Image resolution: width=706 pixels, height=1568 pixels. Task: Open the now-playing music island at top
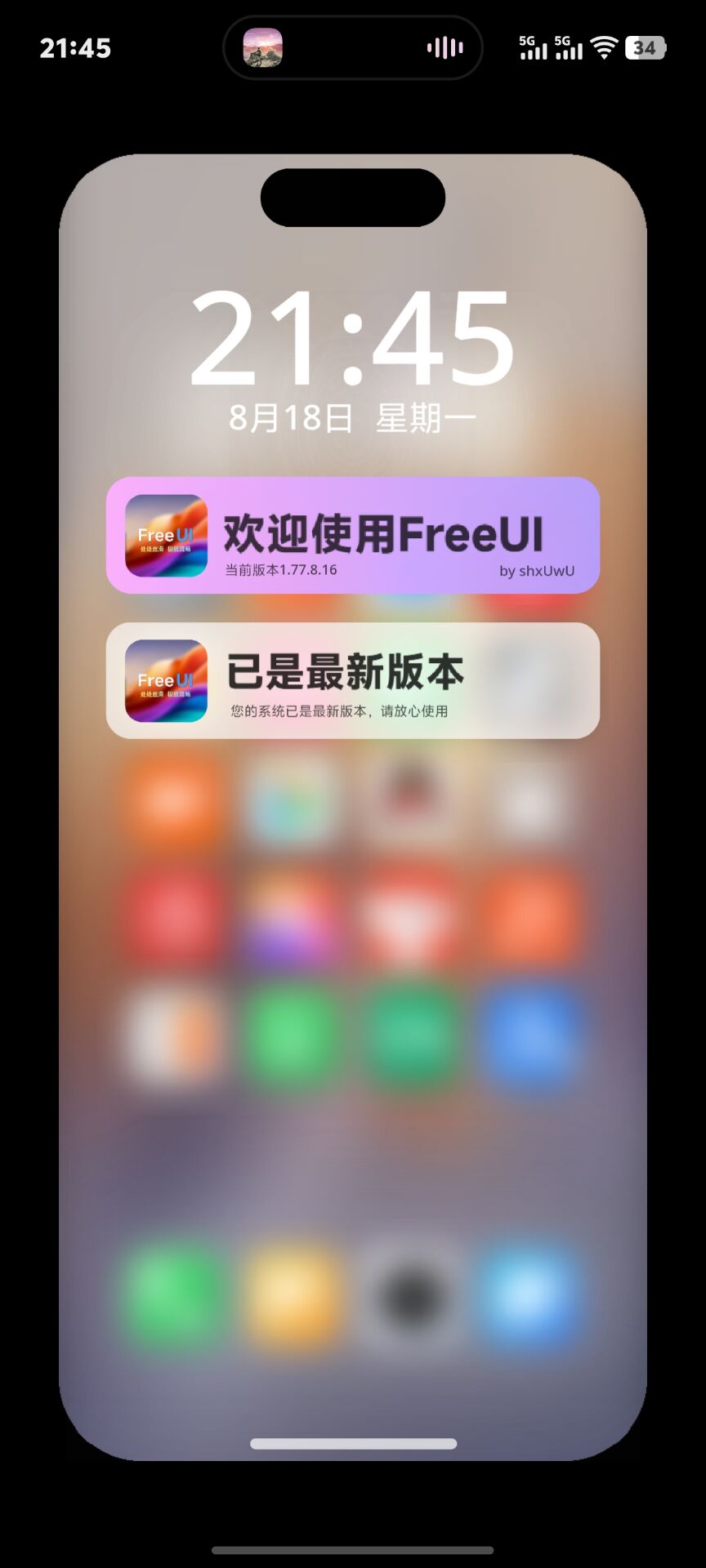click(x=352, y=47)
